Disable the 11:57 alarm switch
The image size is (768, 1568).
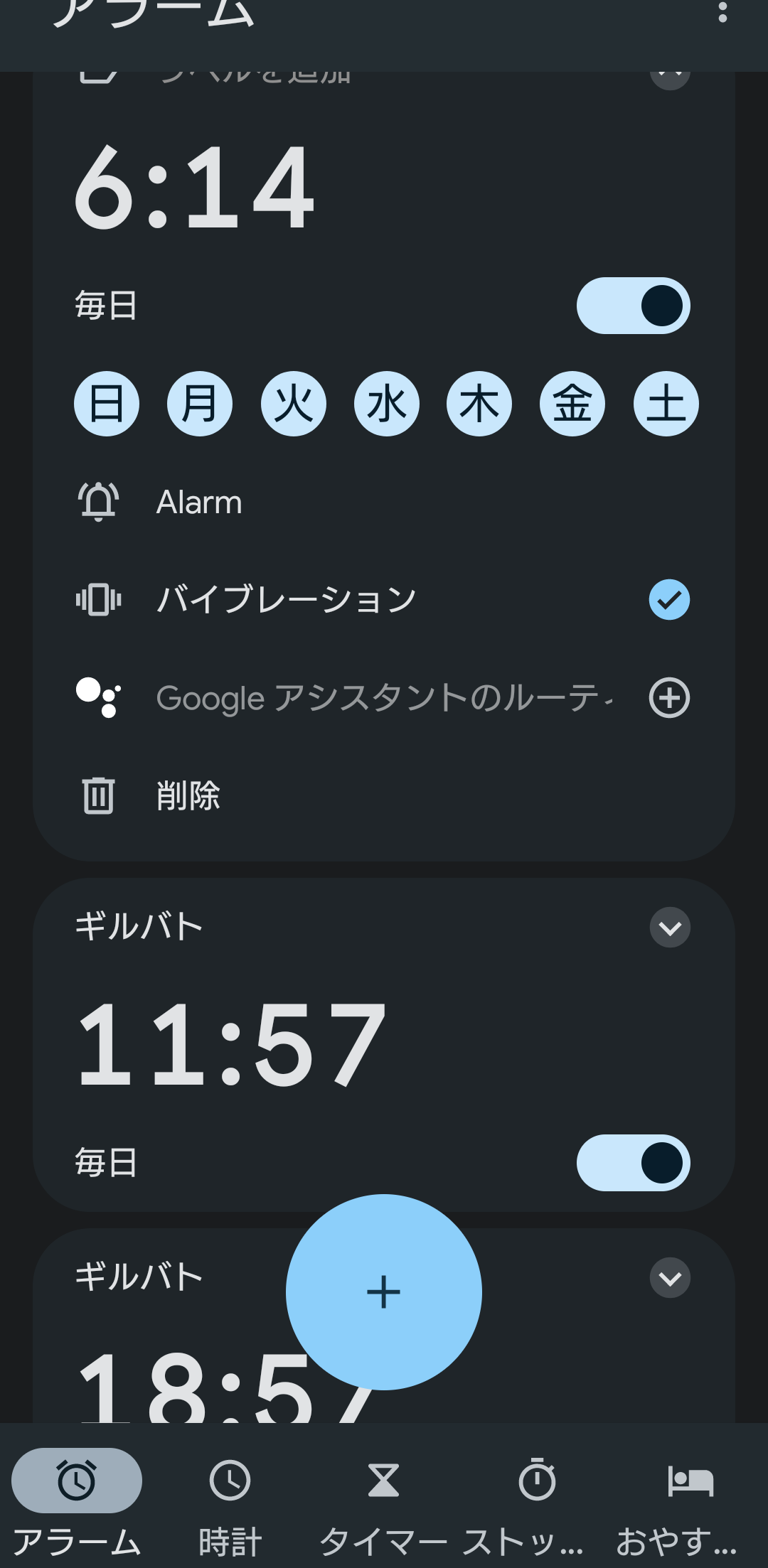click(633, 1163)
